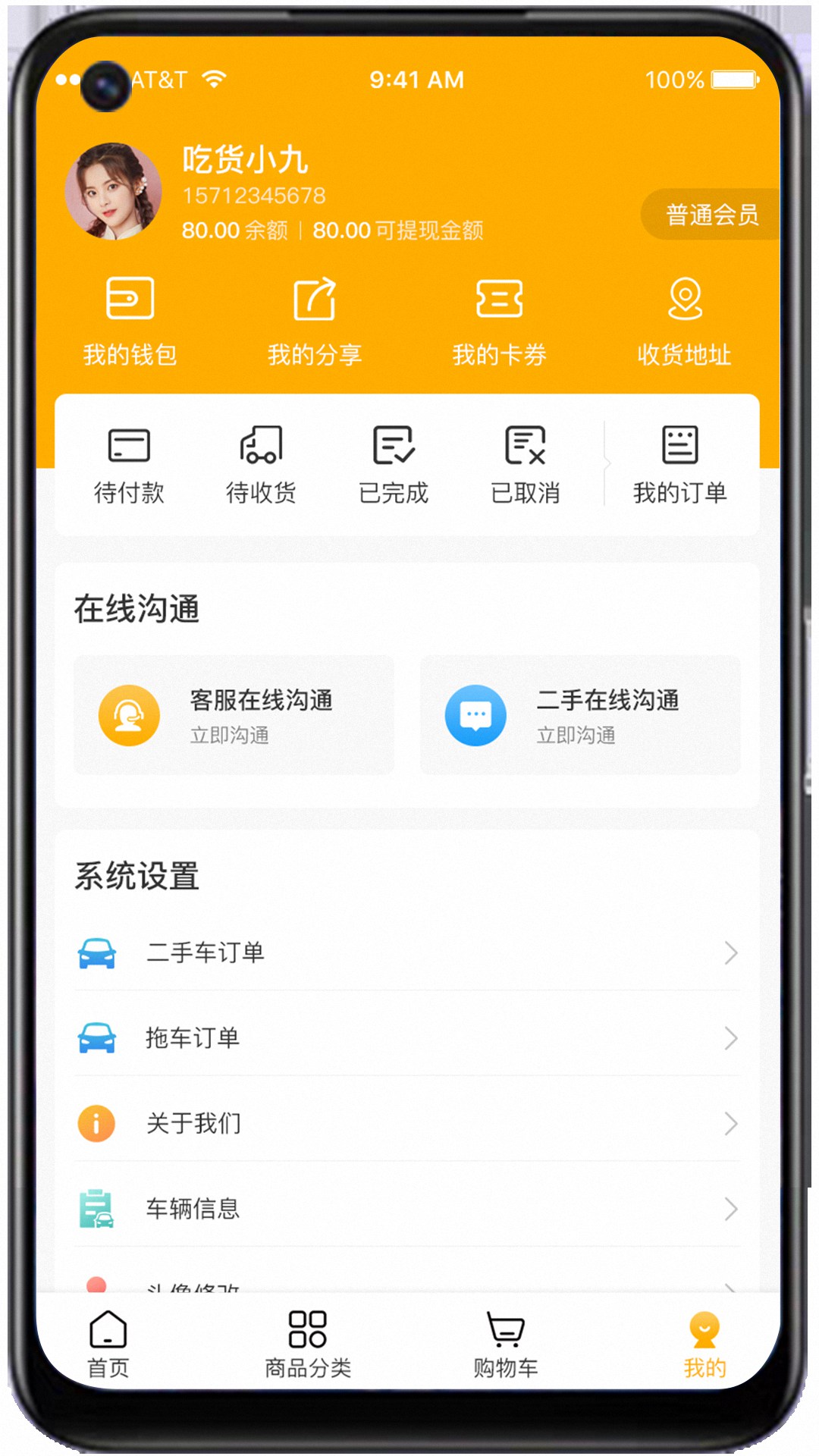Go to 购物车 cart tab
Image resolution: width=819 pixels, height=1456 pixels.
[506, 1344]
